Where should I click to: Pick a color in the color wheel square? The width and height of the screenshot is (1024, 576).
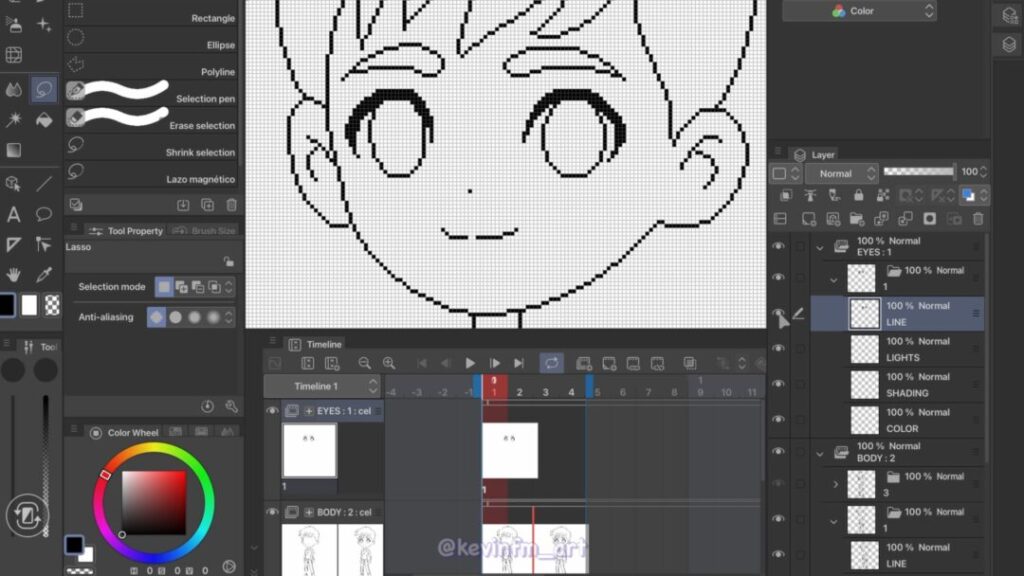pos(153,502)
